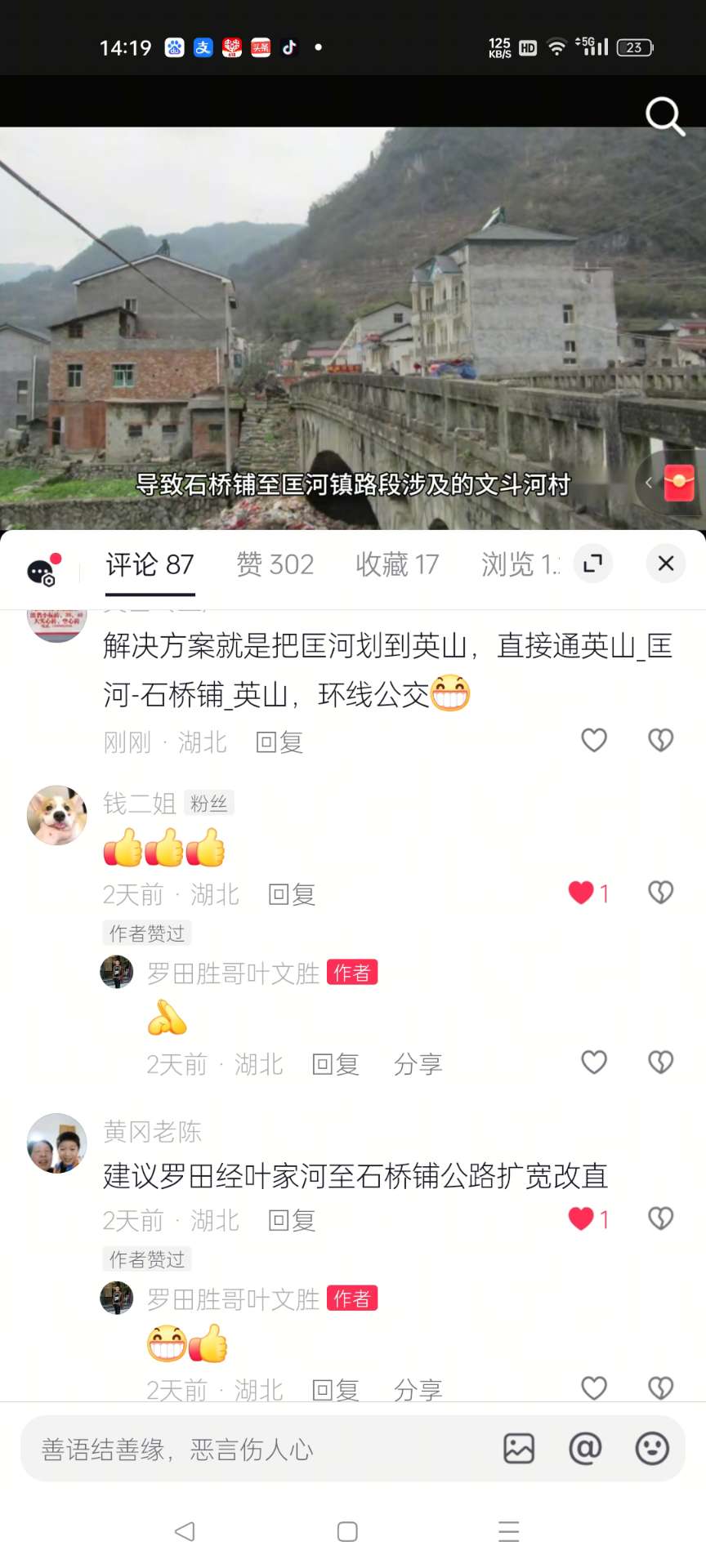Open 黄冈老陈's profile avatar
Viewport: 706px width, 1568px height.
[x=57, y=1143]
